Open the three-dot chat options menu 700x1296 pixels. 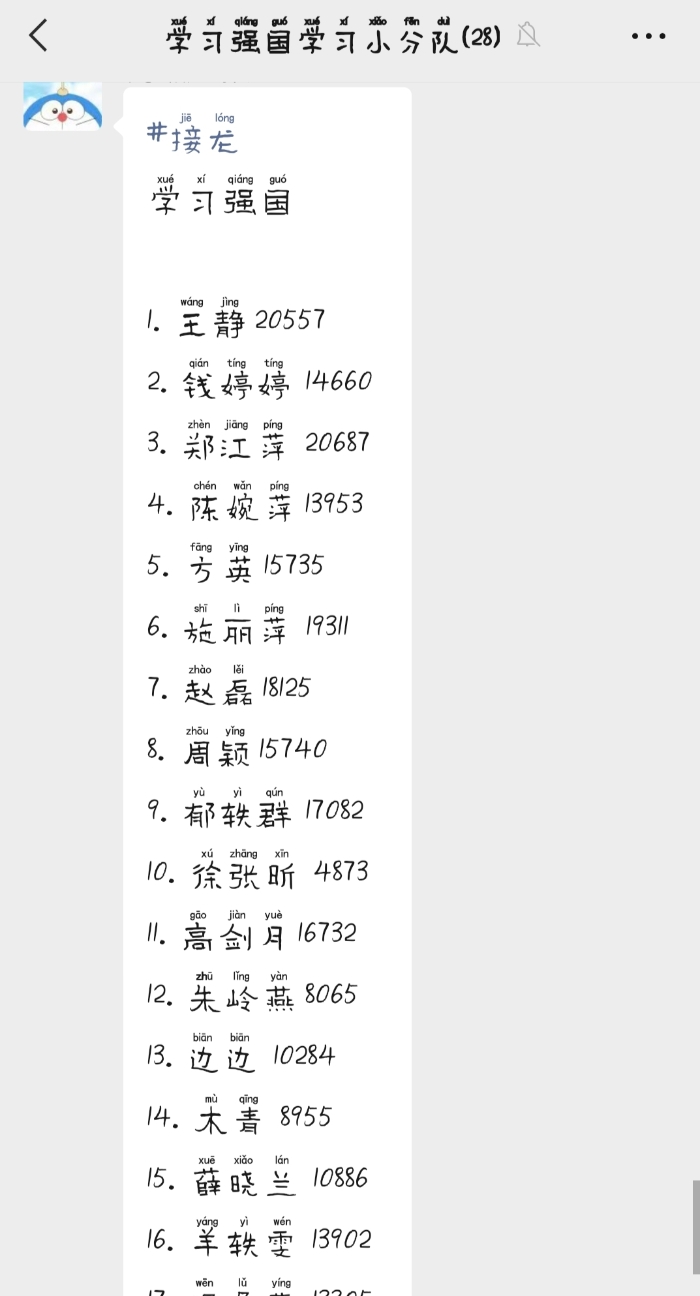pyautogui.click(x=648, y=37)
